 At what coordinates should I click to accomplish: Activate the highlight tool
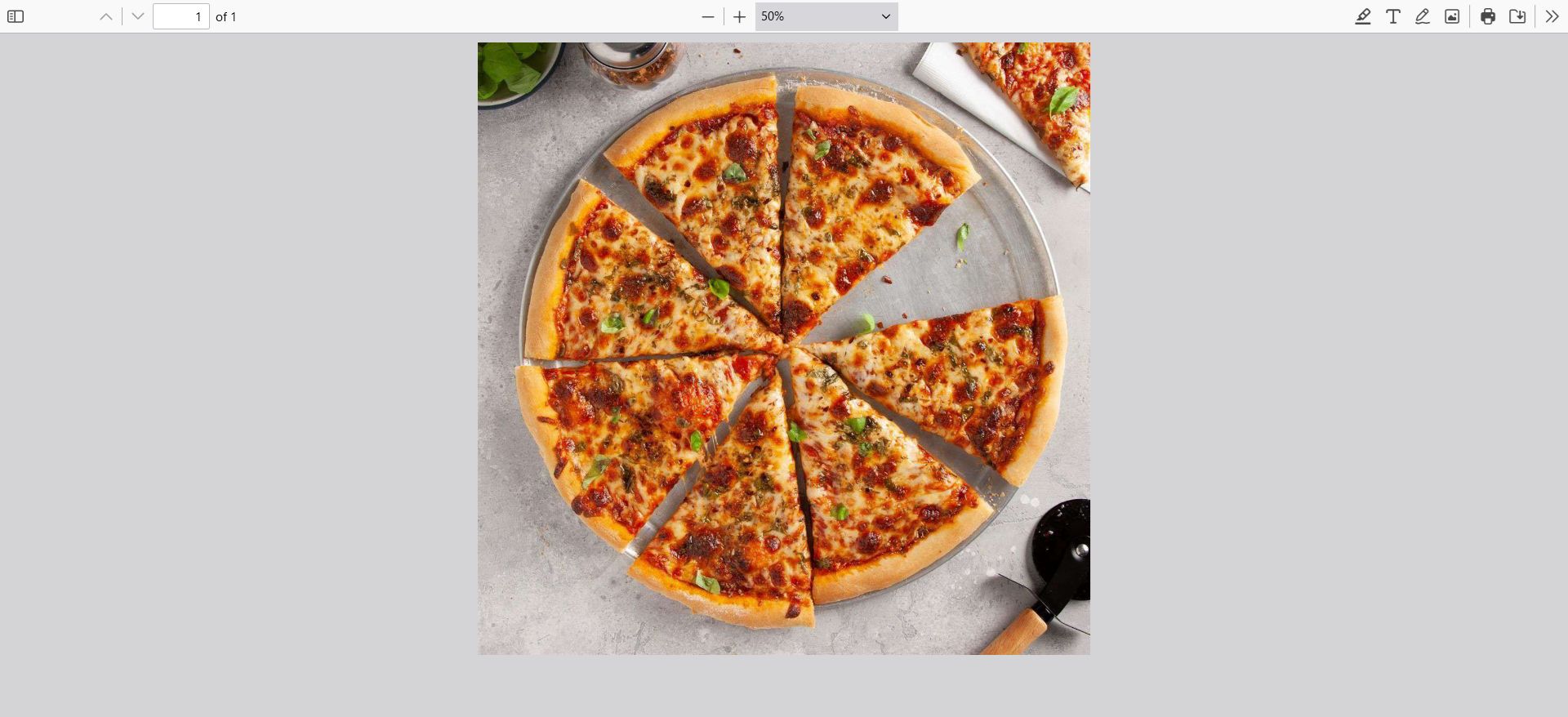1363,16
